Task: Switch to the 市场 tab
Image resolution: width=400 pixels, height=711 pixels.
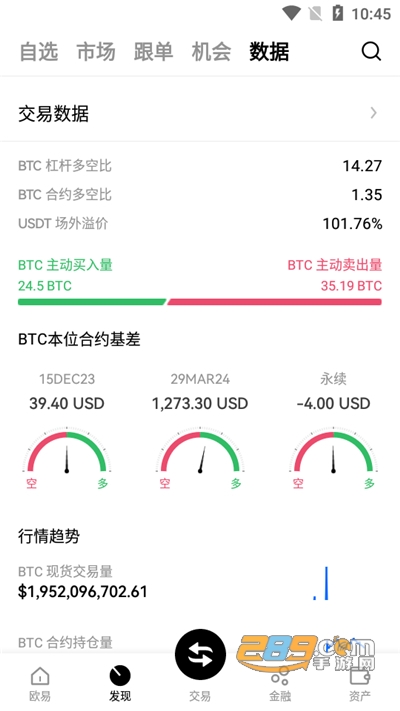Action: point(96,52)
